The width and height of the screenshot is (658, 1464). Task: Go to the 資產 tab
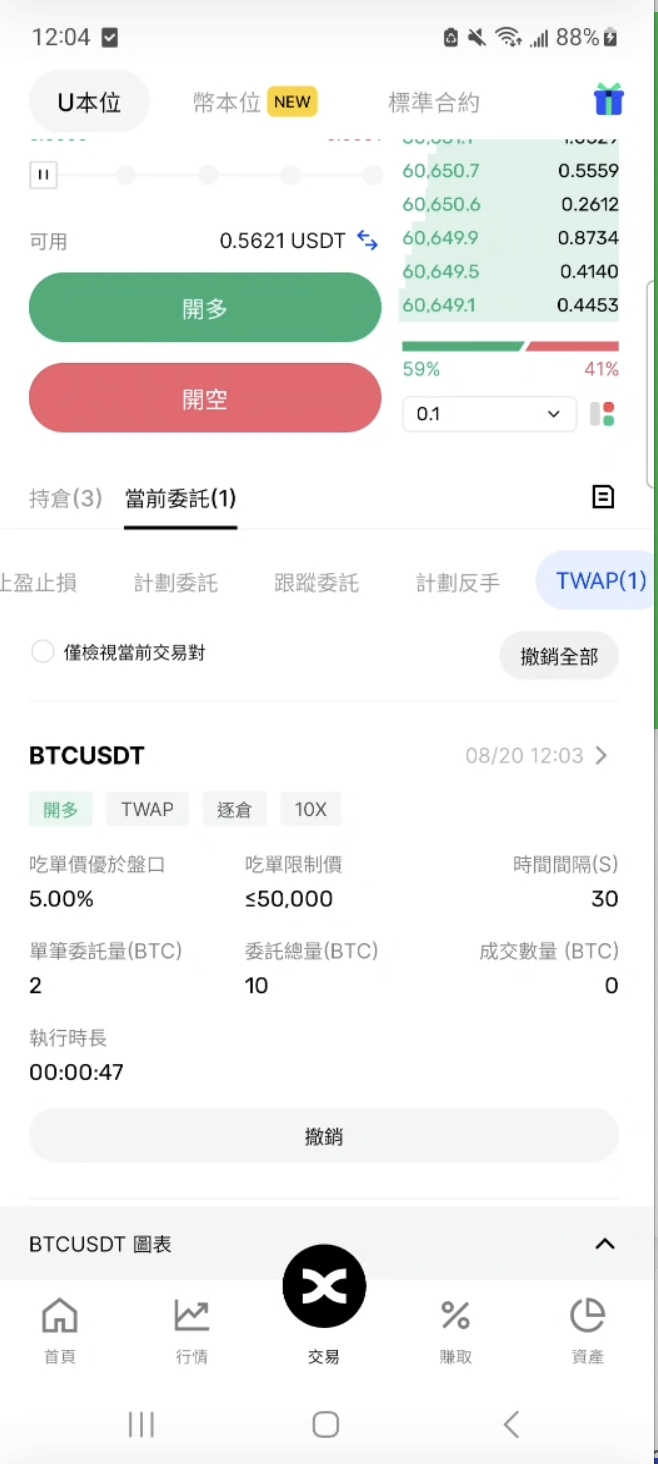coord(587,1330)
